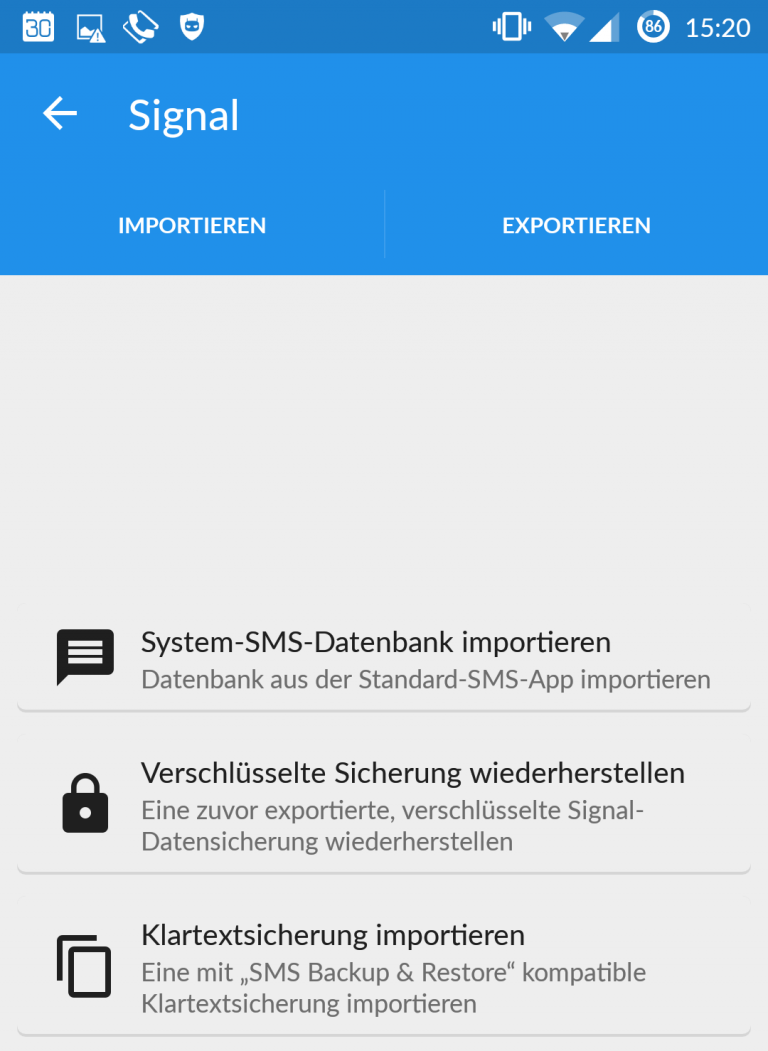Select System-SMS-Datenbank importieren
The height and width of the screenshot is (1051, 768).
pos(377,643)
